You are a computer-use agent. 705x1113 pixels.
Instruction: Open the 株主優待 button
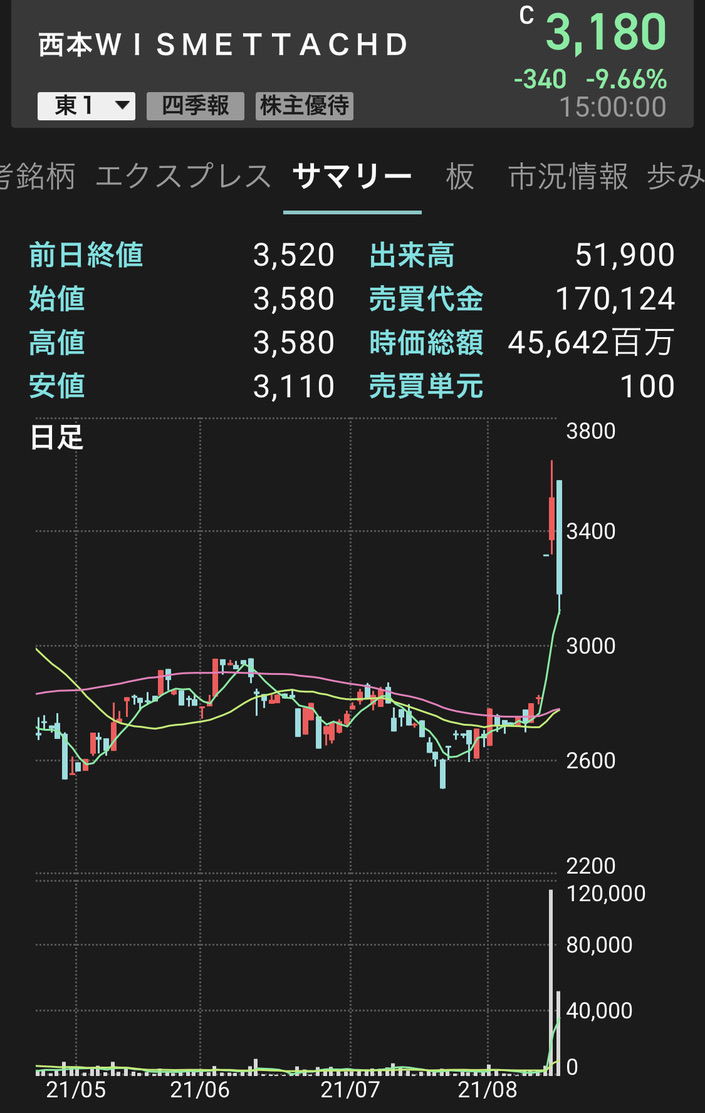pos(304,105)
